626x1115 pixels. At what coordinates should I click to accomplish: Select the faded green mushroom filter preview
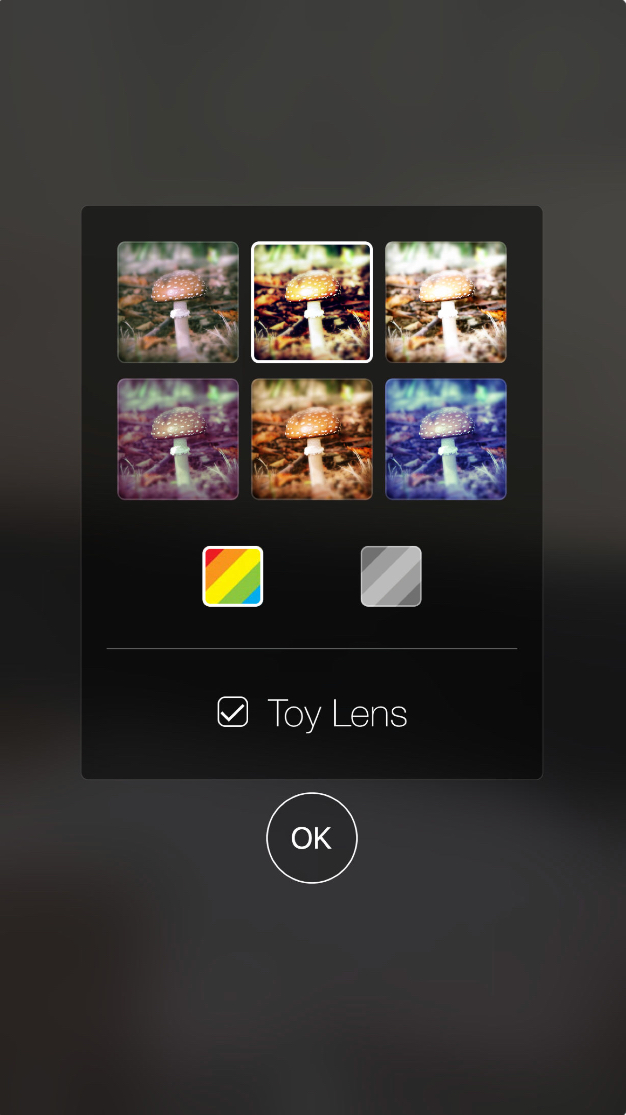click(x=178, y=302)
